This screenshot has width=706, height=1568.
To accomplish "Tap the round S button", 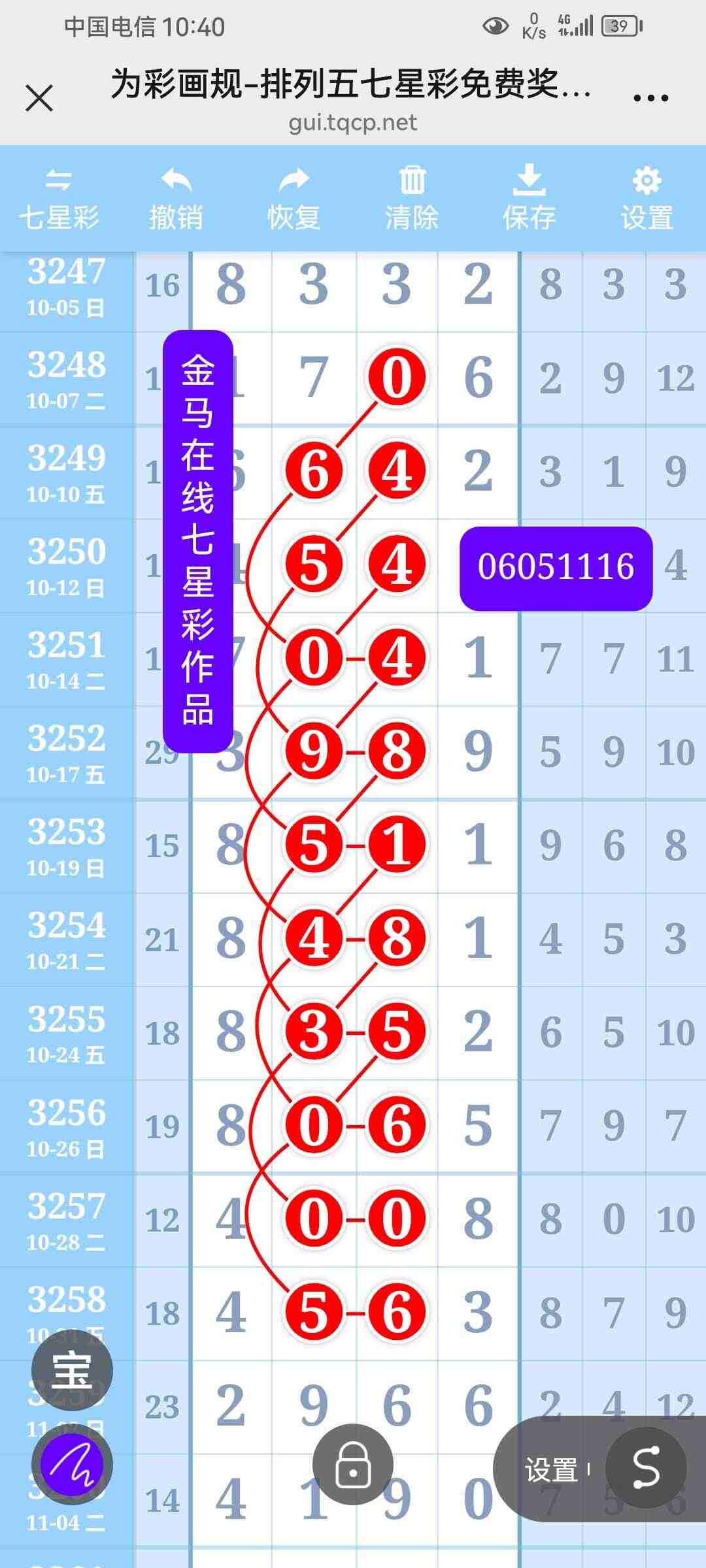I will point(646,1468).
